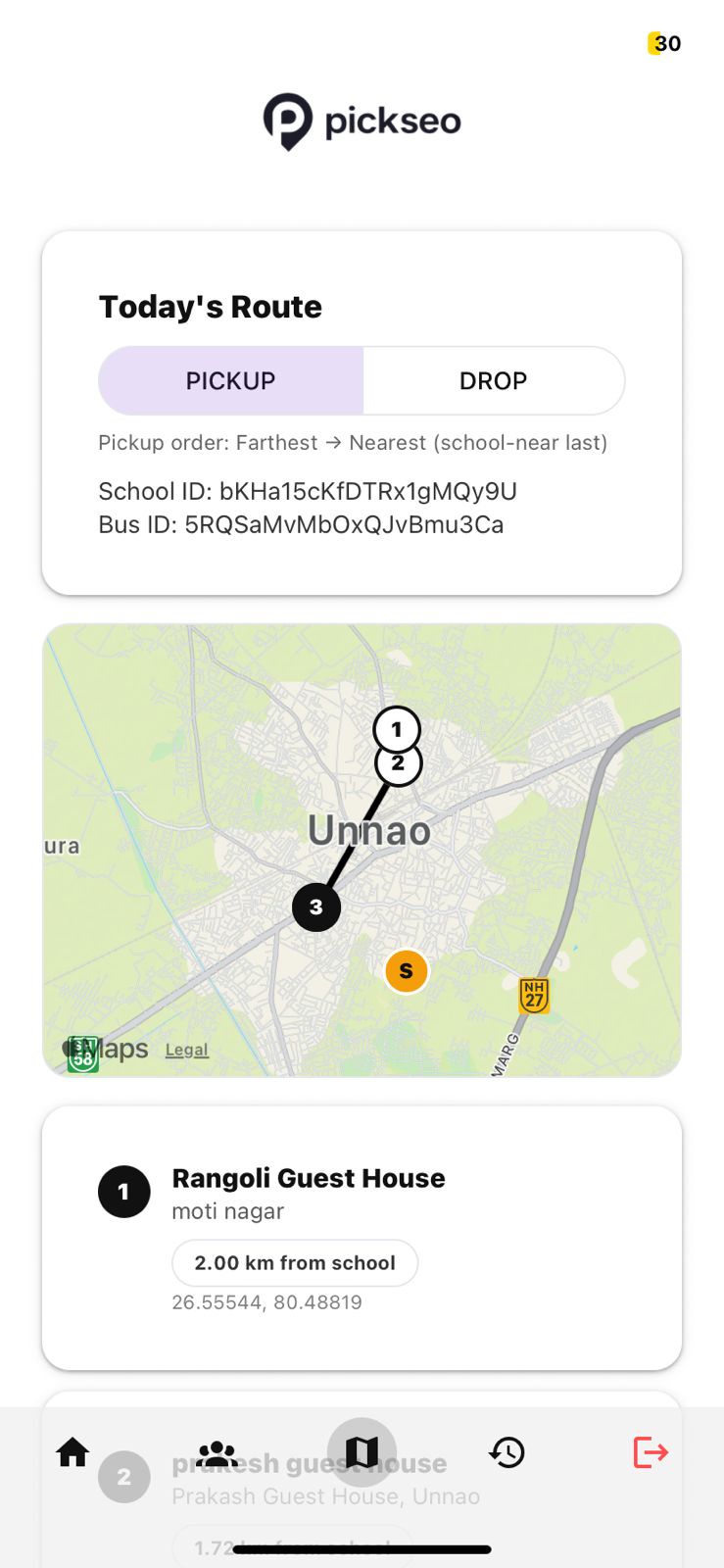Screen dimensions: 724x1568
Task: Switch to the DROP segment
Action: click(493, 380)
